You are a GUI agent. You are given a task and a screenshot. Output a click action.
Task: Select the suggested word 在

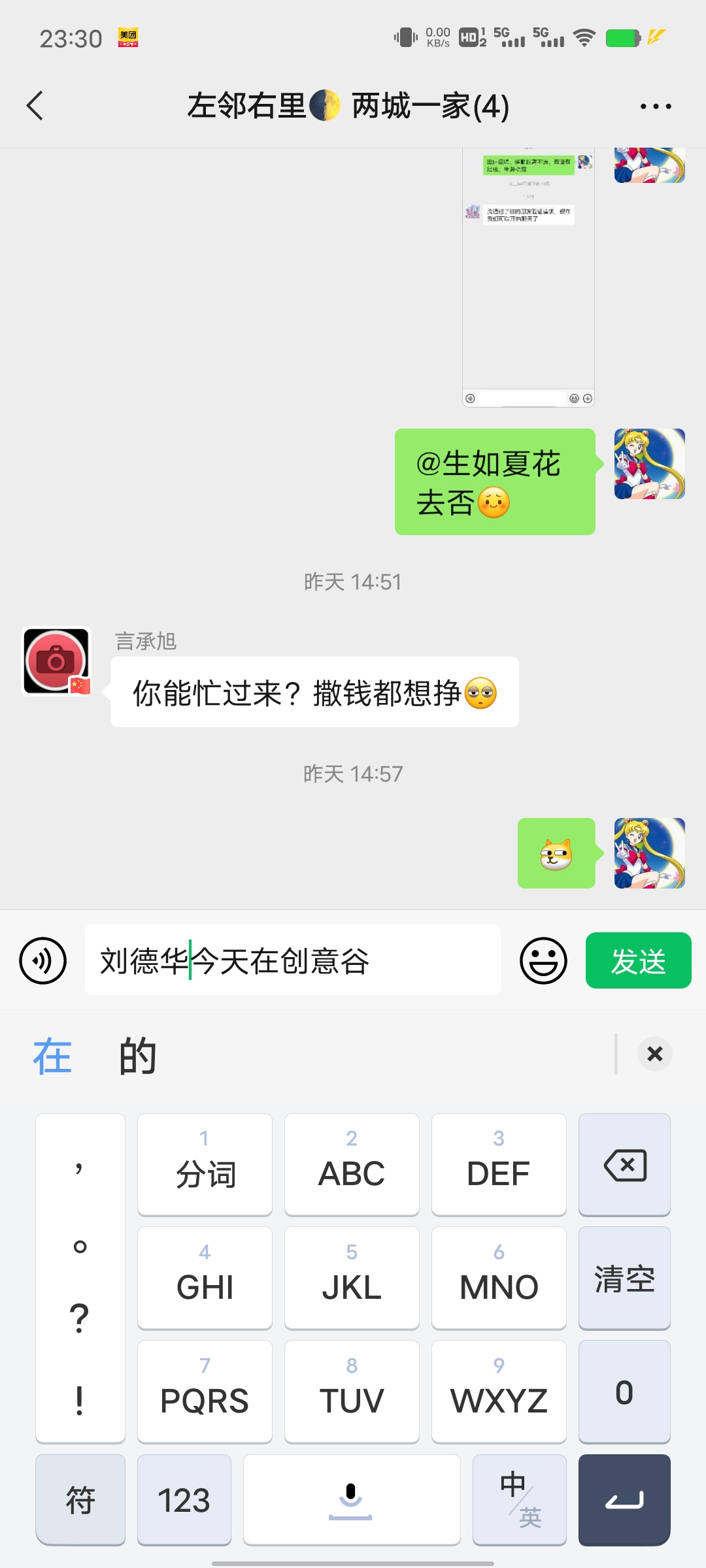[52, 1056]
